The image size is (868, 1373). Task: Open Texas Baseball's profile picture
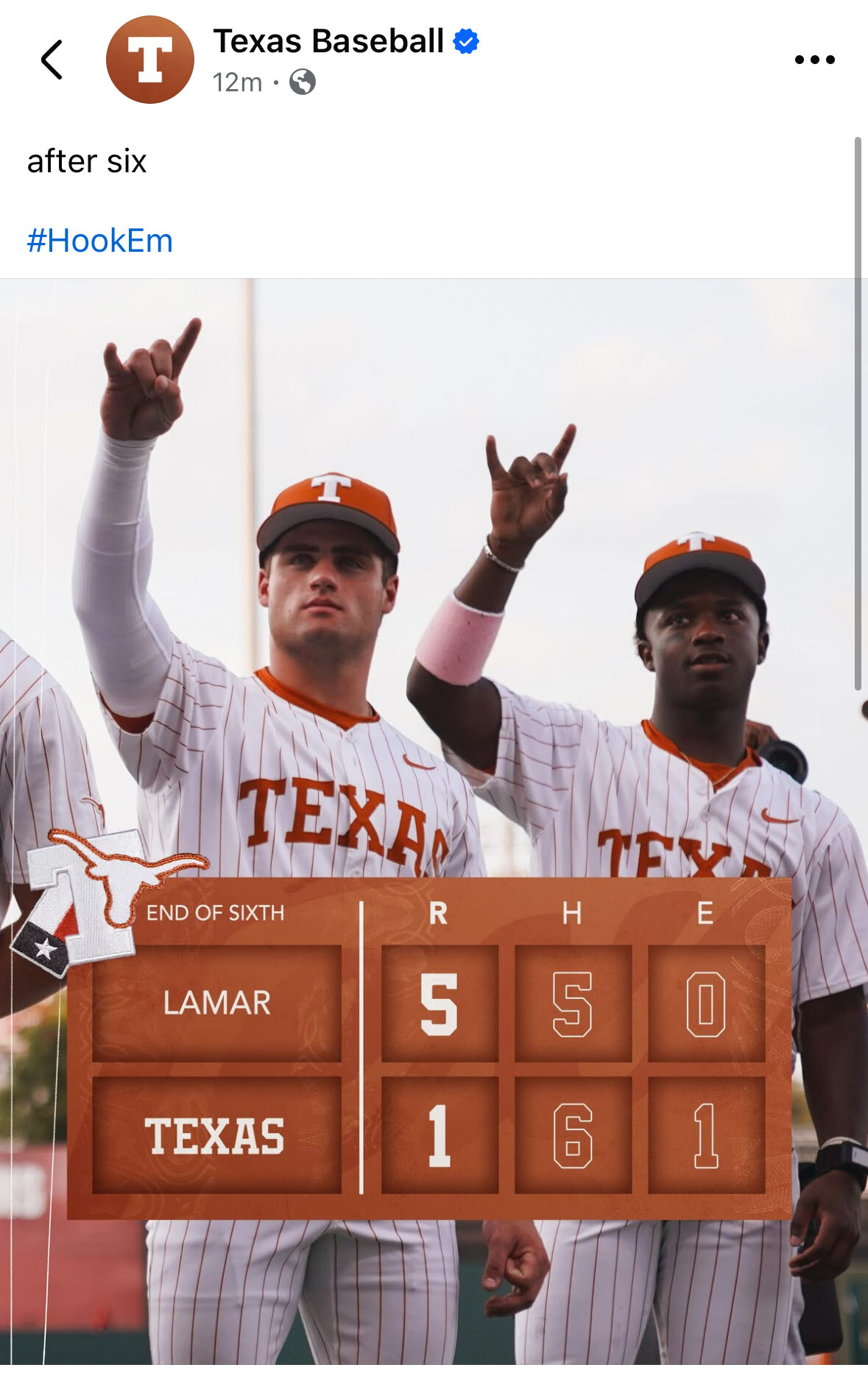click(x=150, y=60)
